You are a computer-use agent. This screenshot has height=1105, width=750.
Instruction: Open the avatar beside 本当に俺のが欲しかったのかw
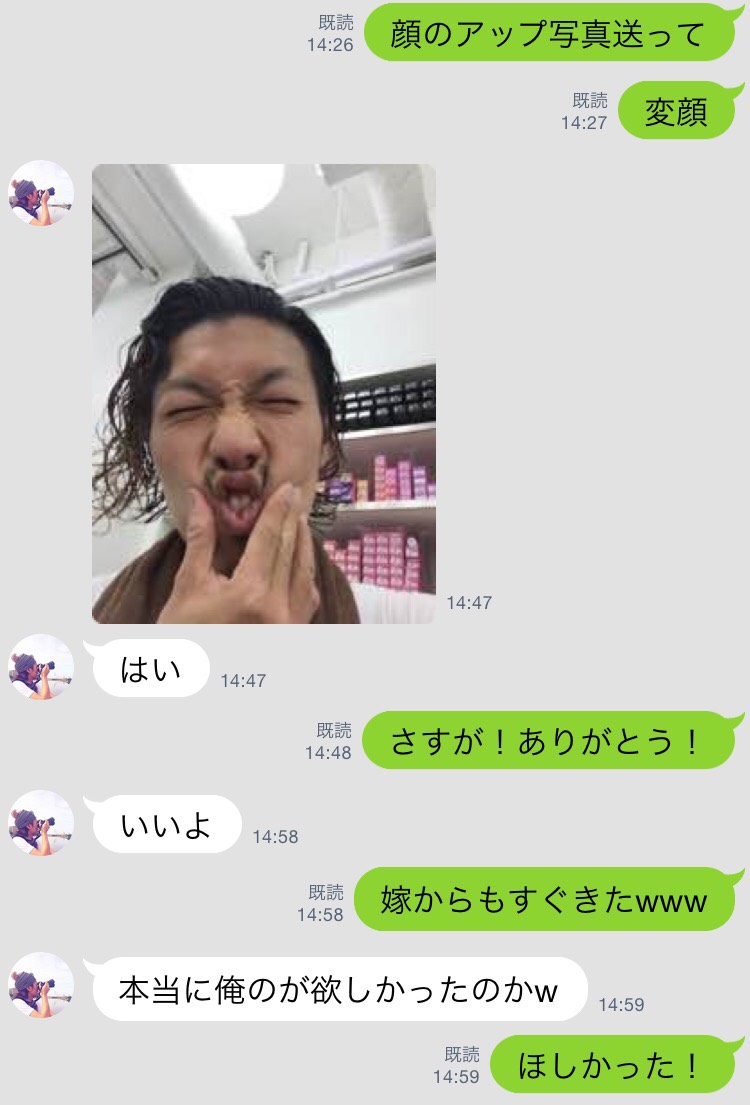coord(41,985)
